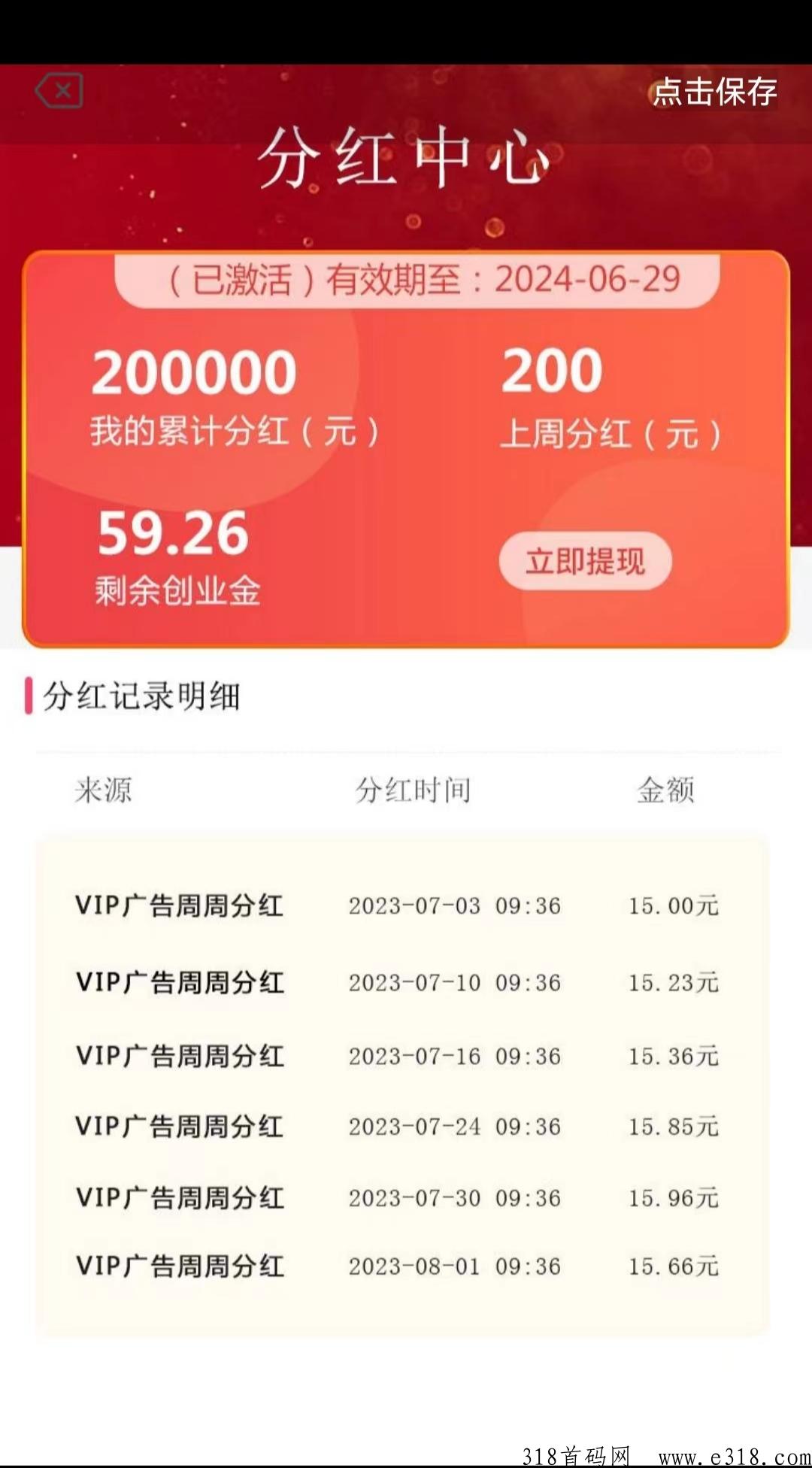
Task: Open the 2023-07-03 dividend record
Action: pyautogui.click(x=406, y=906)
